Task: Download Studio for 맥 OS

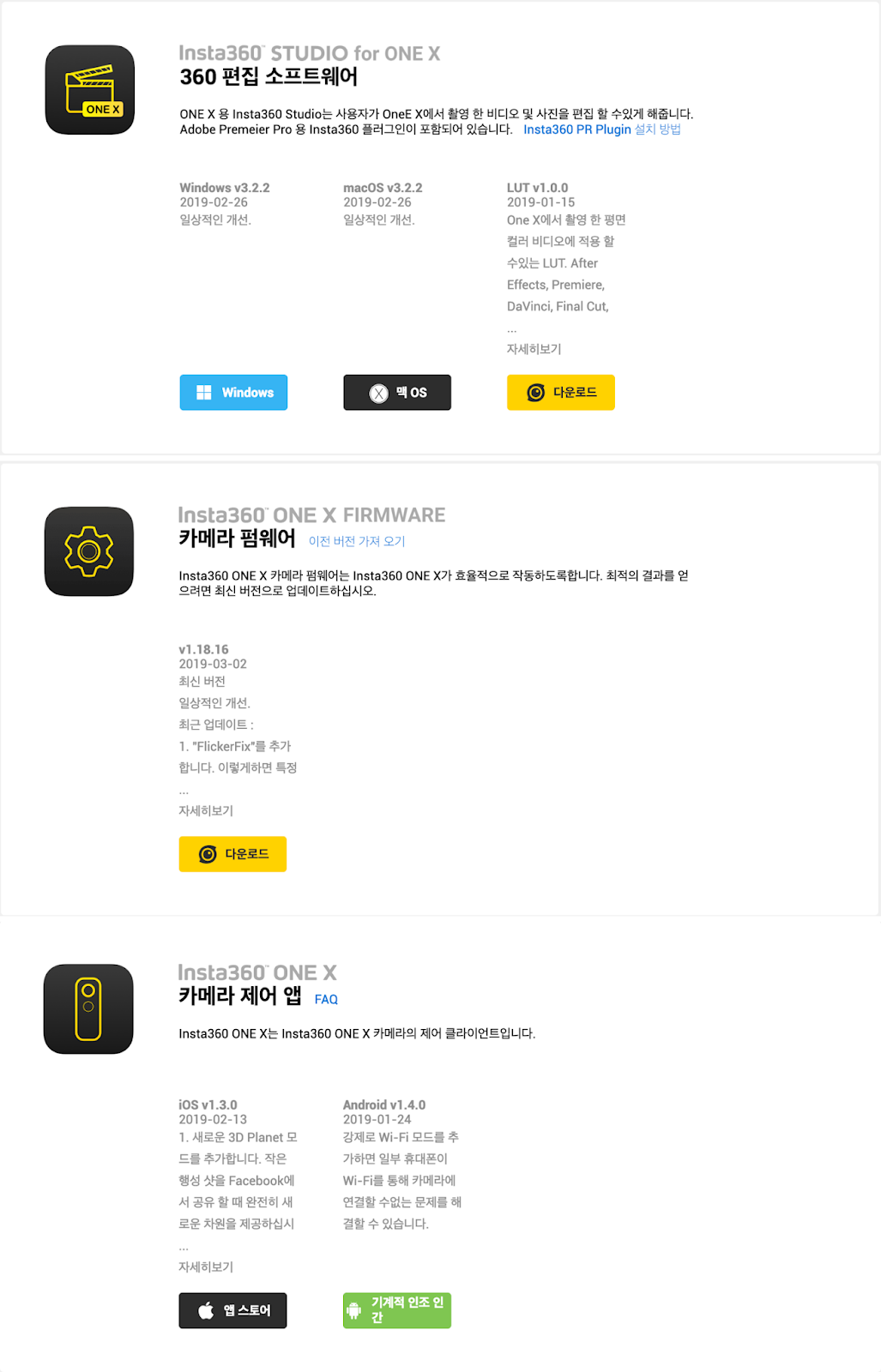Action: [397, 393]
